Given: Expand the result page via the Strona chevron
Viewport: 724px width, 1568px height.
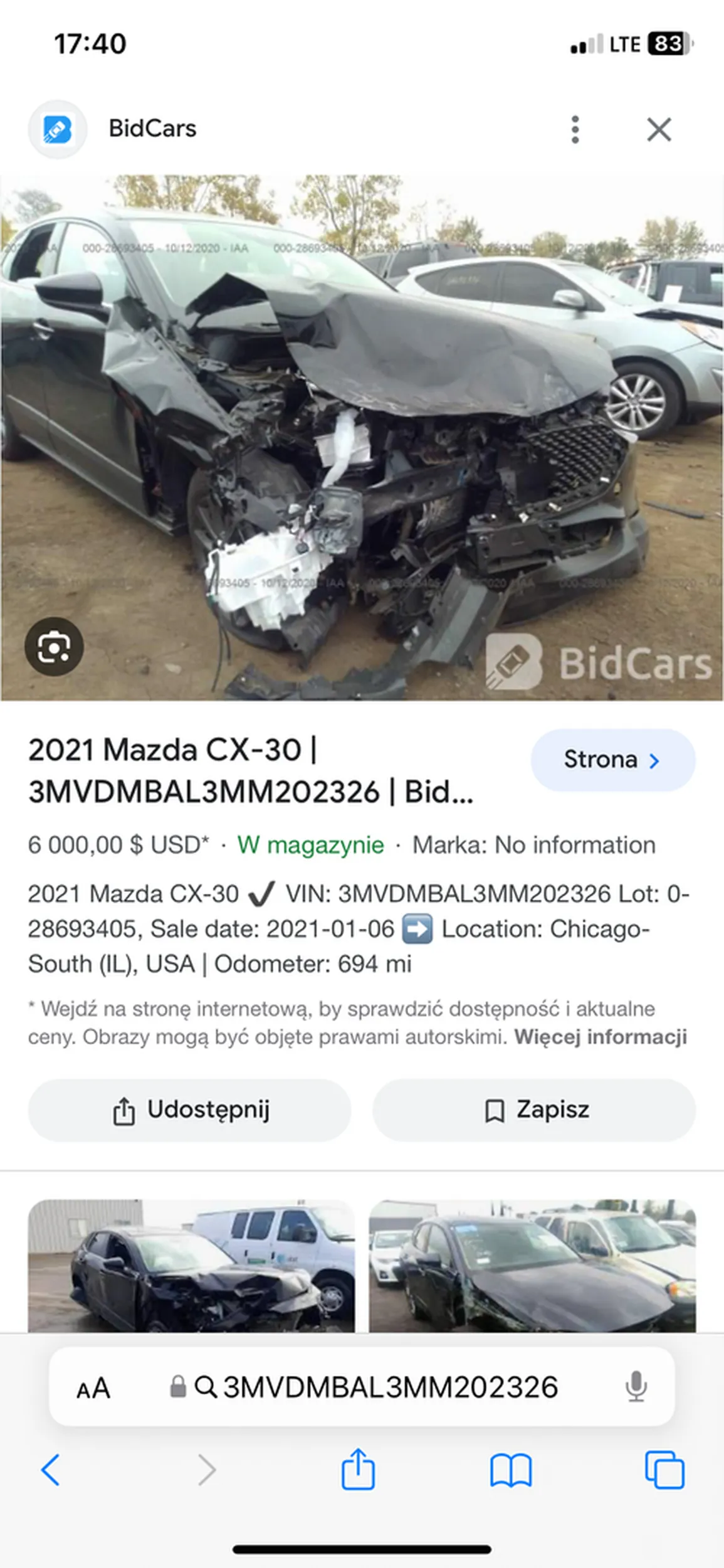Looking at the screenshot, I should click(x=612, y=760).
